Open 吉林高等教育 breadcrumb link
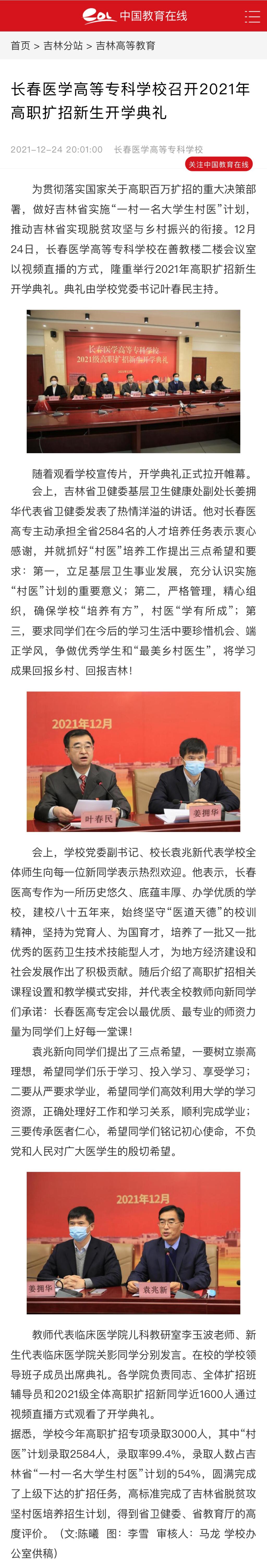 pyautogui.click(x=125, y=46)
